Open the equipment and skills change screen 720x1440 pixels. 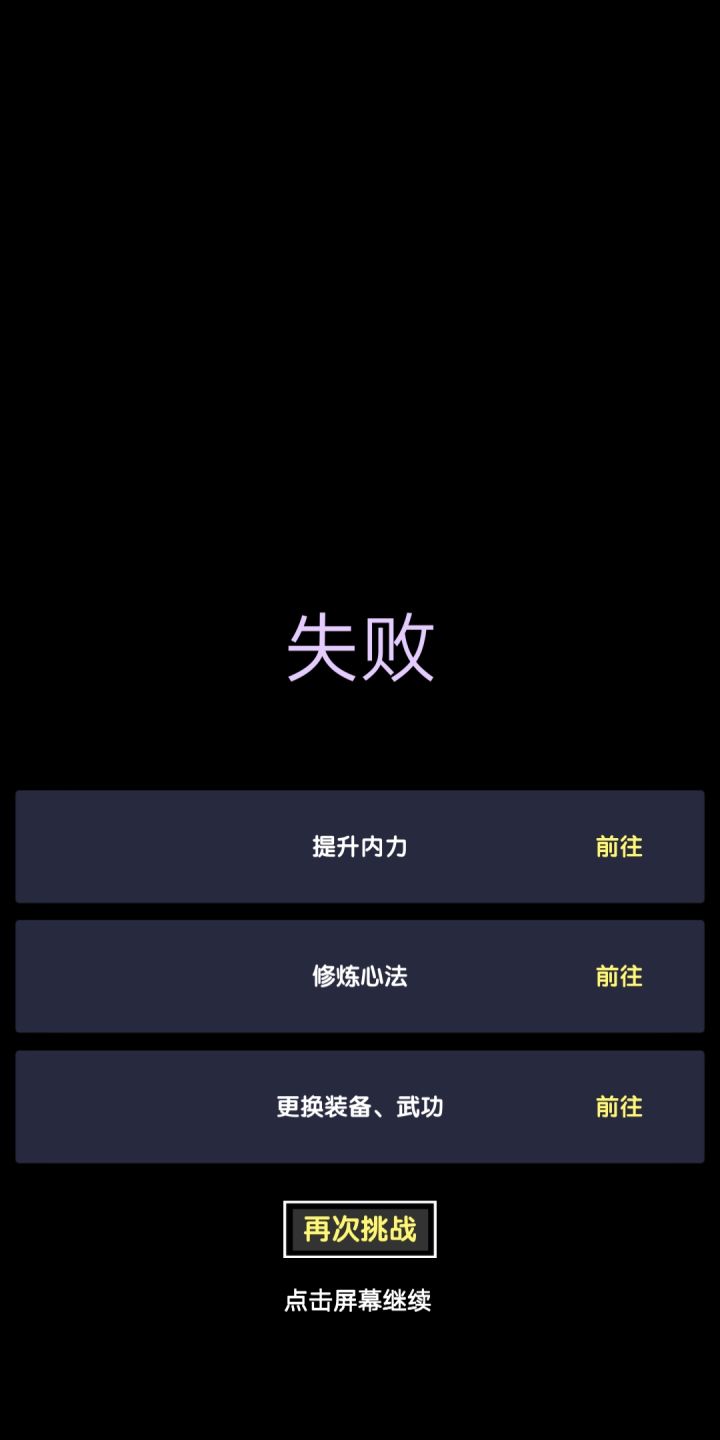coord(617,1107)
